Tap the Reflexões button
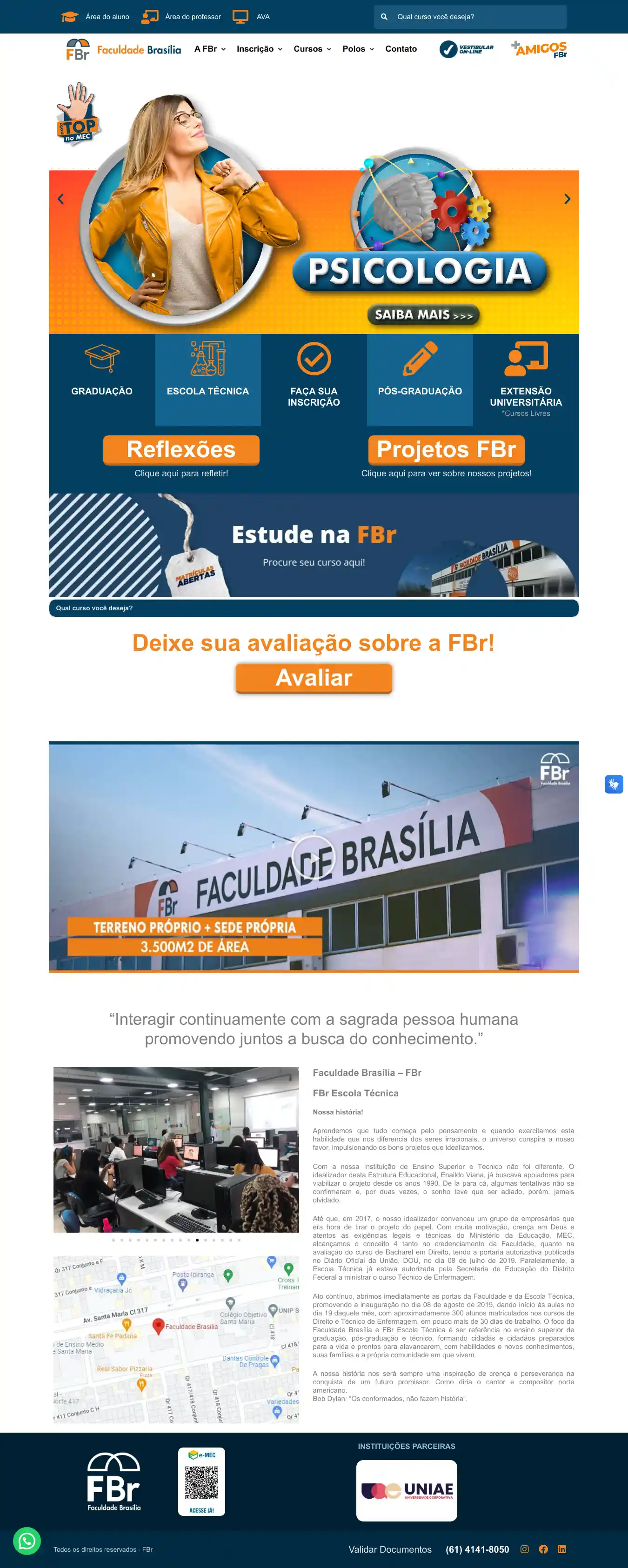The height and width of the screenshot is (1568, 628). point(181,450)
